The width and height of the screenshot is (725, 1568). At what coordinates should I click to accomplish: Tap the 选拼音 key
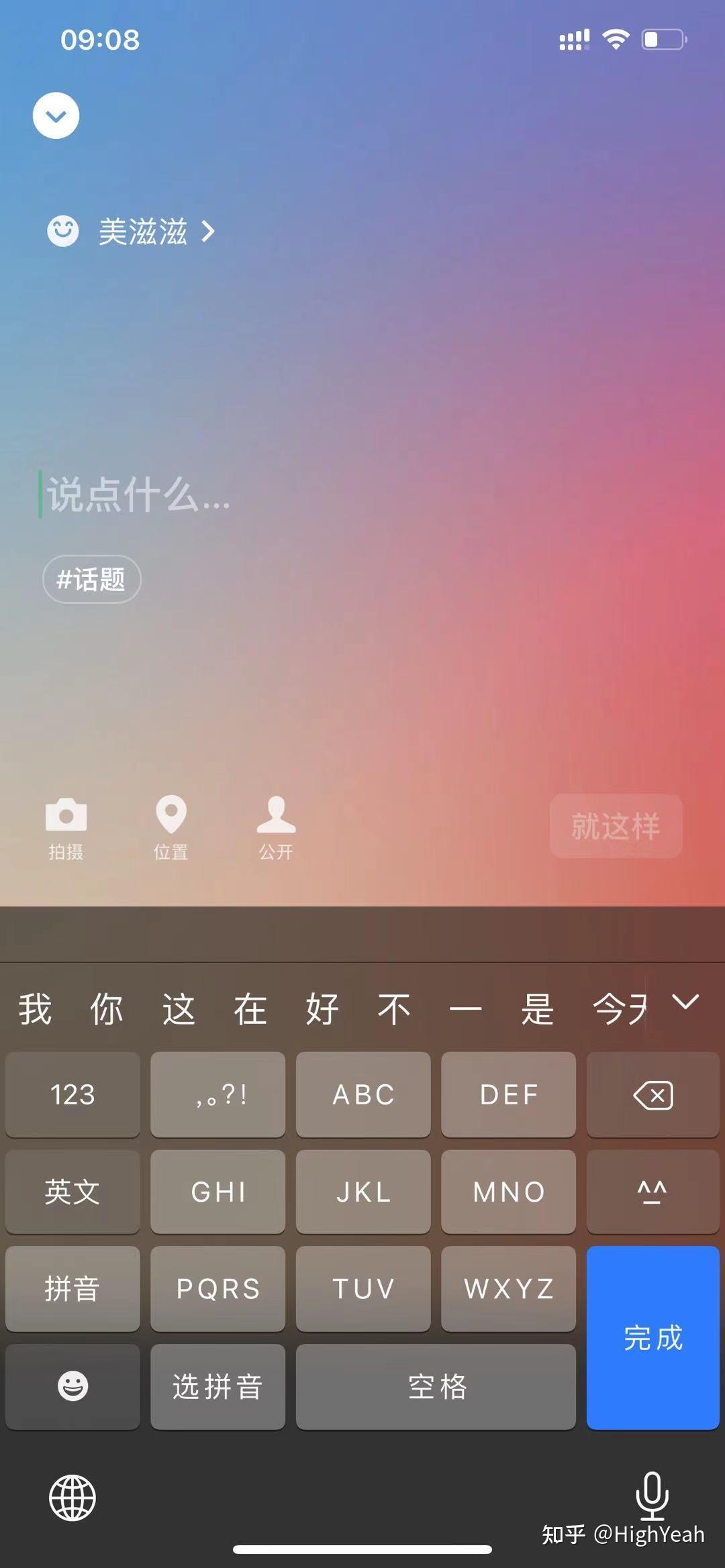point(217,1386)
